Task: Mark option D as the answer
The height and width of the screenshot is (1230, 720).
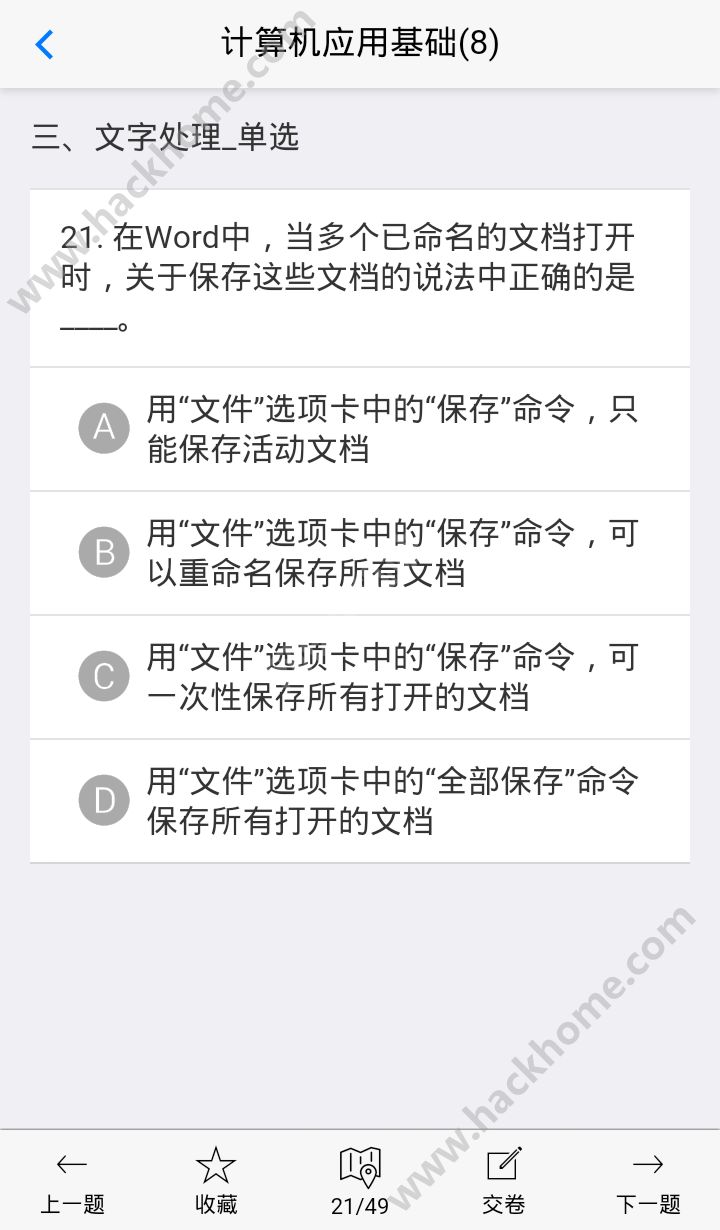Action: 104,800
